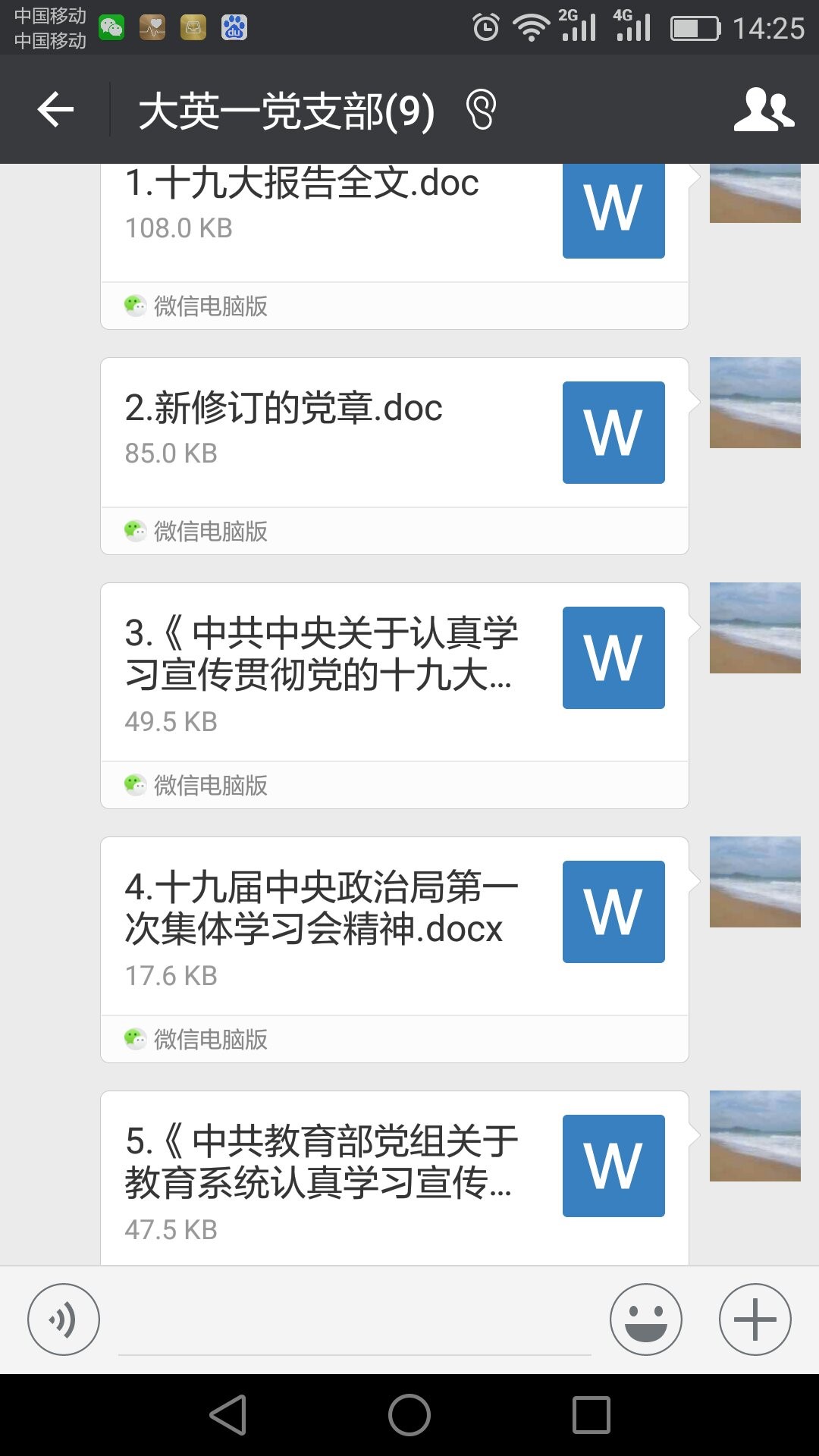Screen dimensions: 819x1456
Task: Tap sender avatar beside 2.新修订的党章.doc
Action: coord(755,403)
